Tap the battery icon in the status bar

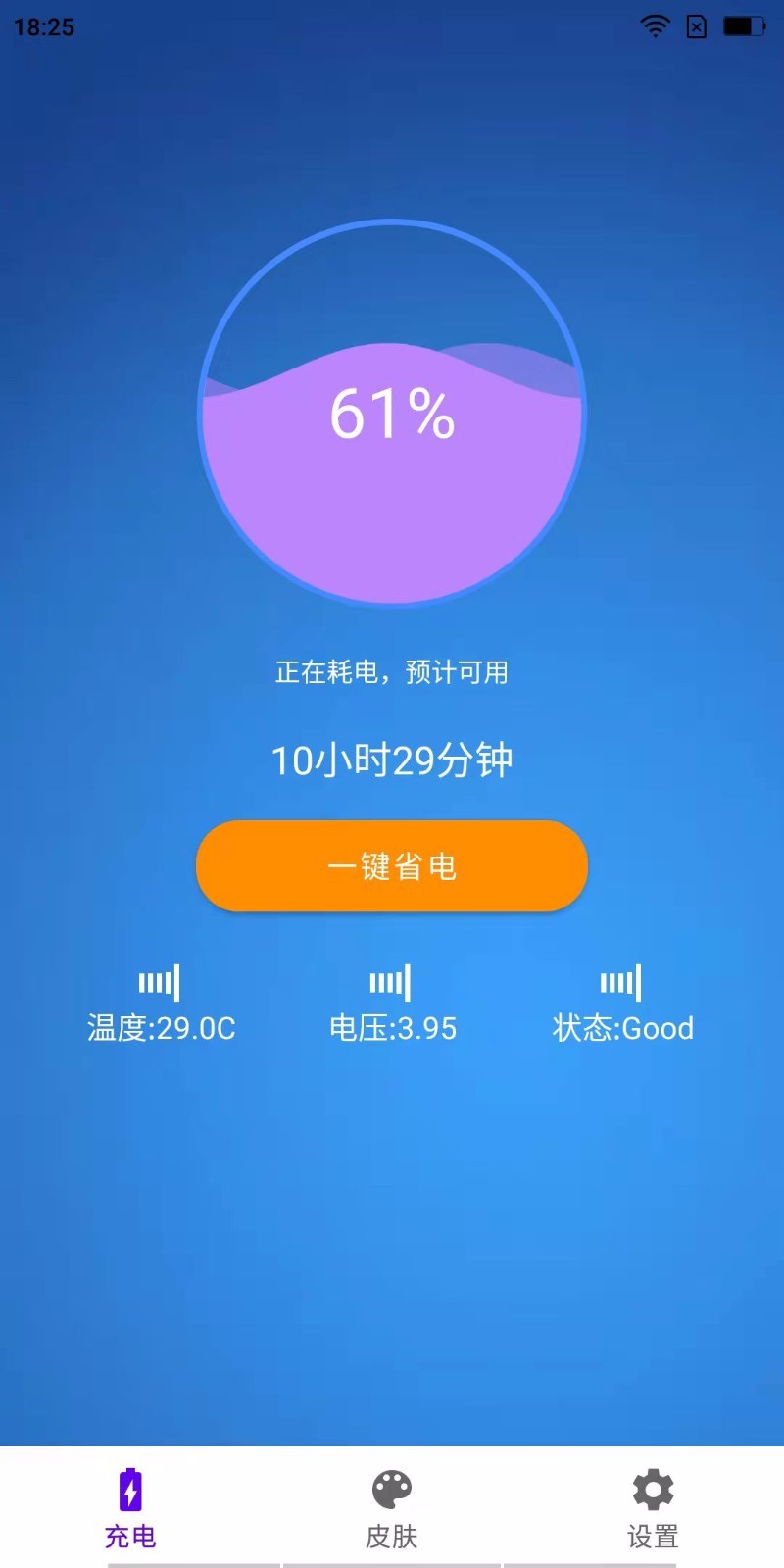pyautogui.click(x=740, y=26)
